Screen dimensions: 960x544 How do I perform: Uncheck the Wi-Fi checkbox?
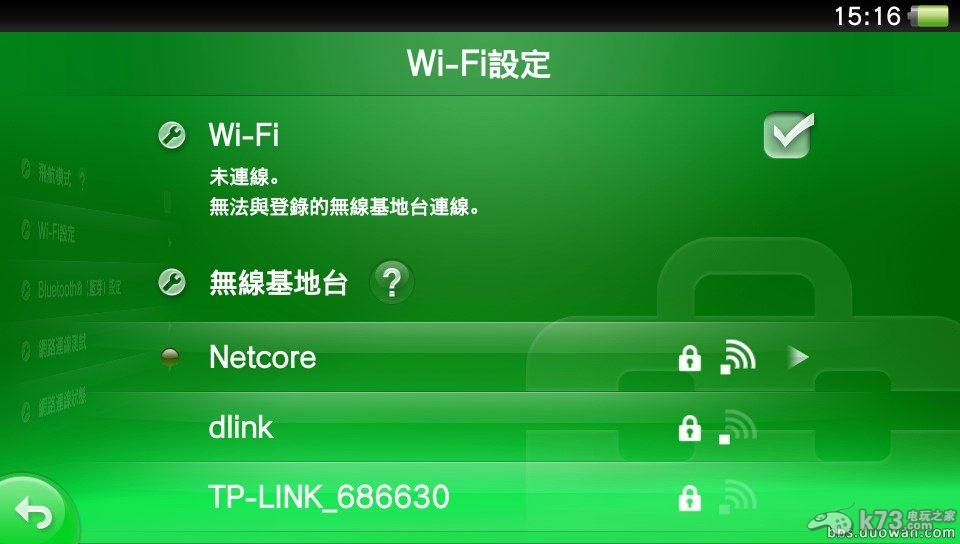[x=787, y=136]
